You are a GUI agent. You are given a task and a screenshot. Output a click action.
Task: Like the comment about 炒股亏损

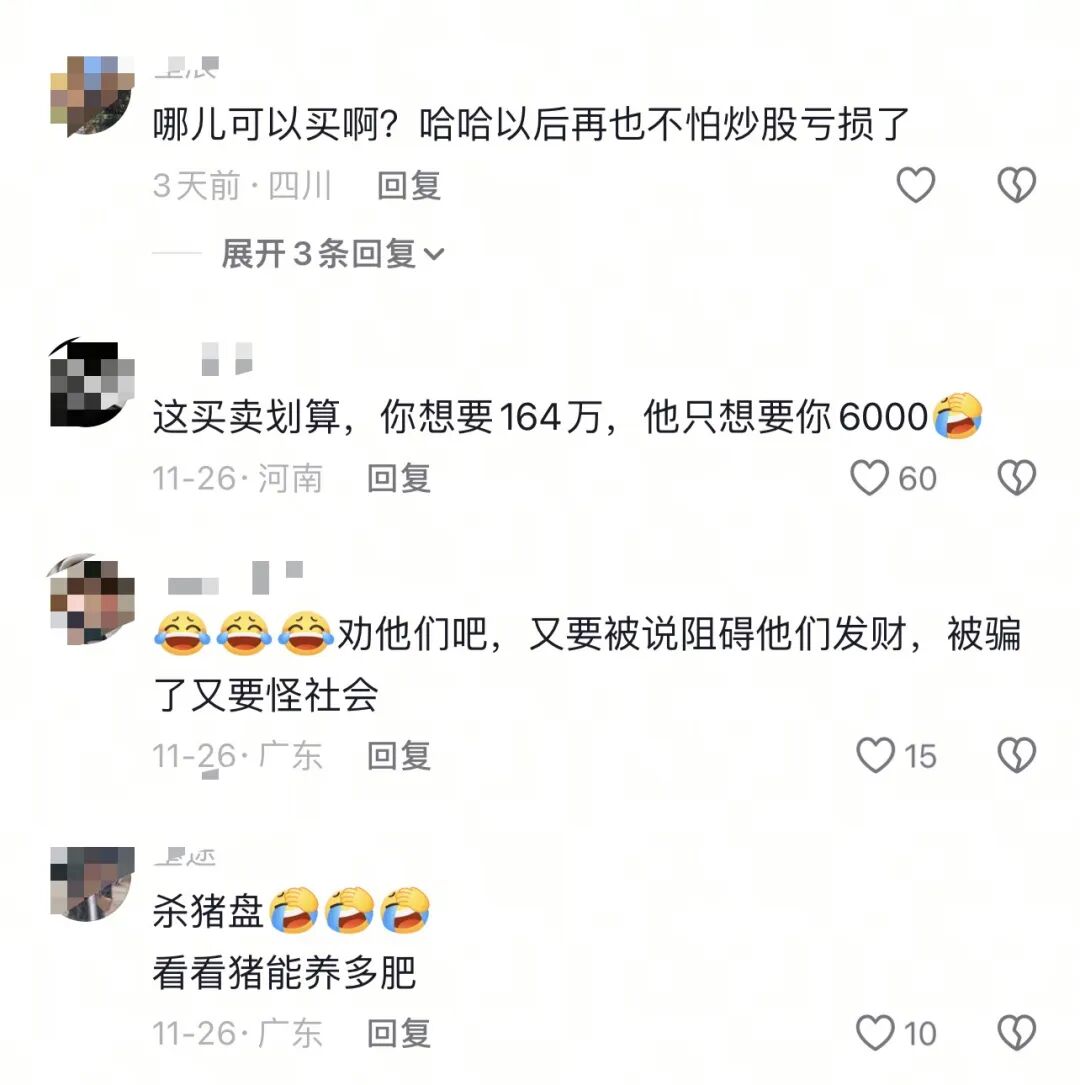tap(915, 186)
